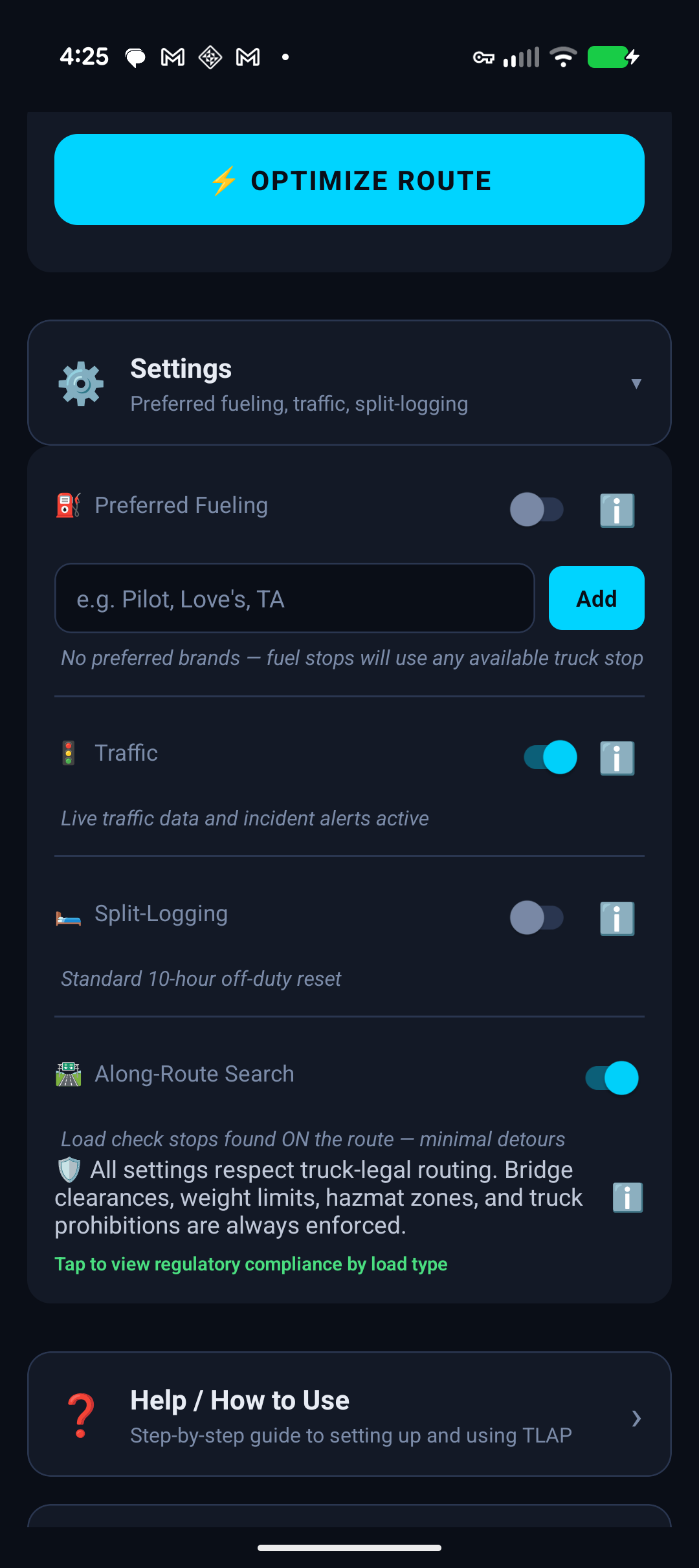The height and width of the screenshot is (1568, 699).
Task: Open Help / How to Use guide
Action: tap(349, 1414)
